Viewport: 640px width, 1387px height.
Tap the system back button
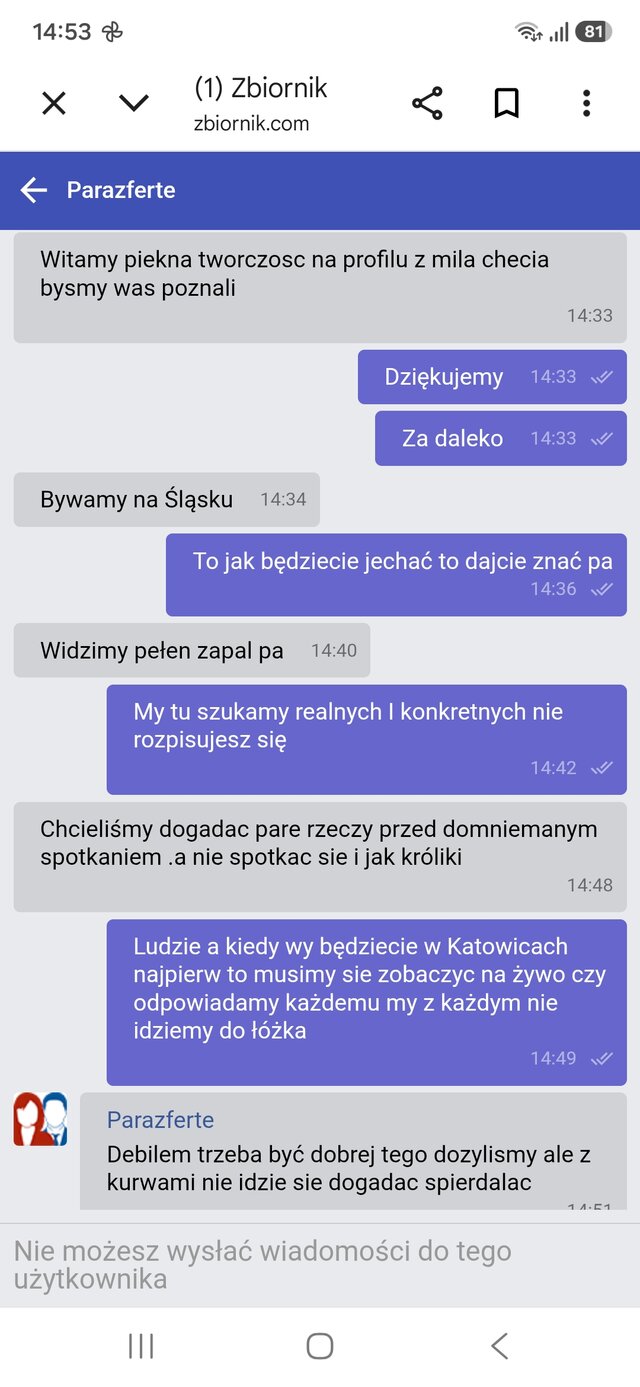[x=499, y=1346]
